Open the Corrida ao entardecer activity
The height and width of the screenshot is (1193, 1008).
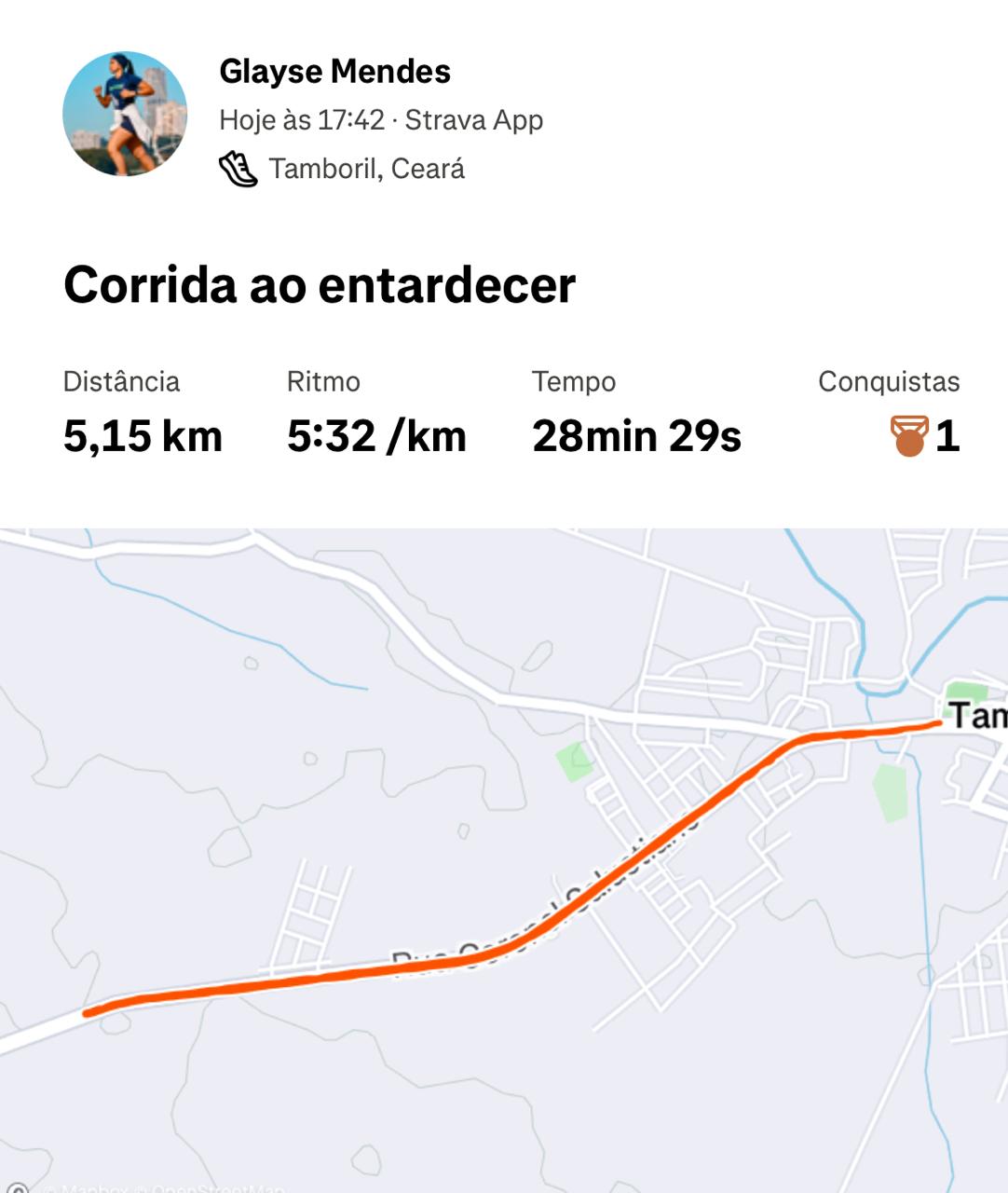pos(320,285)
